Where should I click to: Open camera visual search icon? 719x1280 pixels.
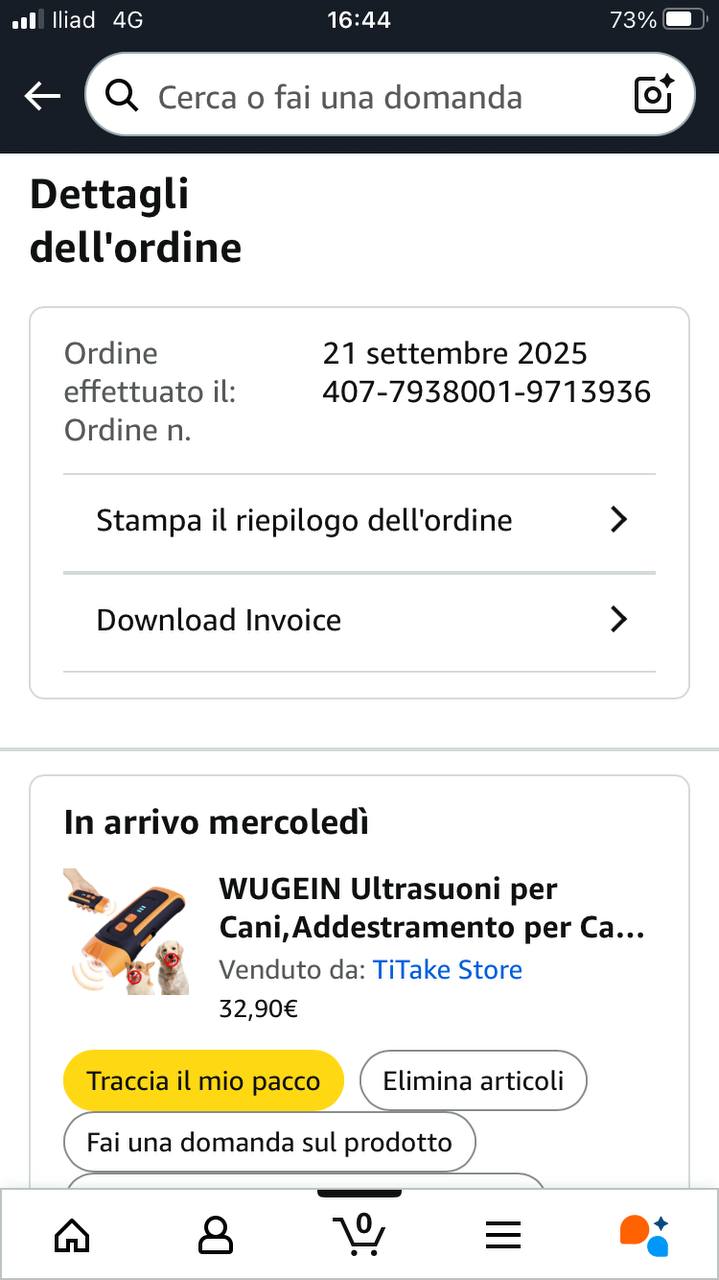[654, 95]
